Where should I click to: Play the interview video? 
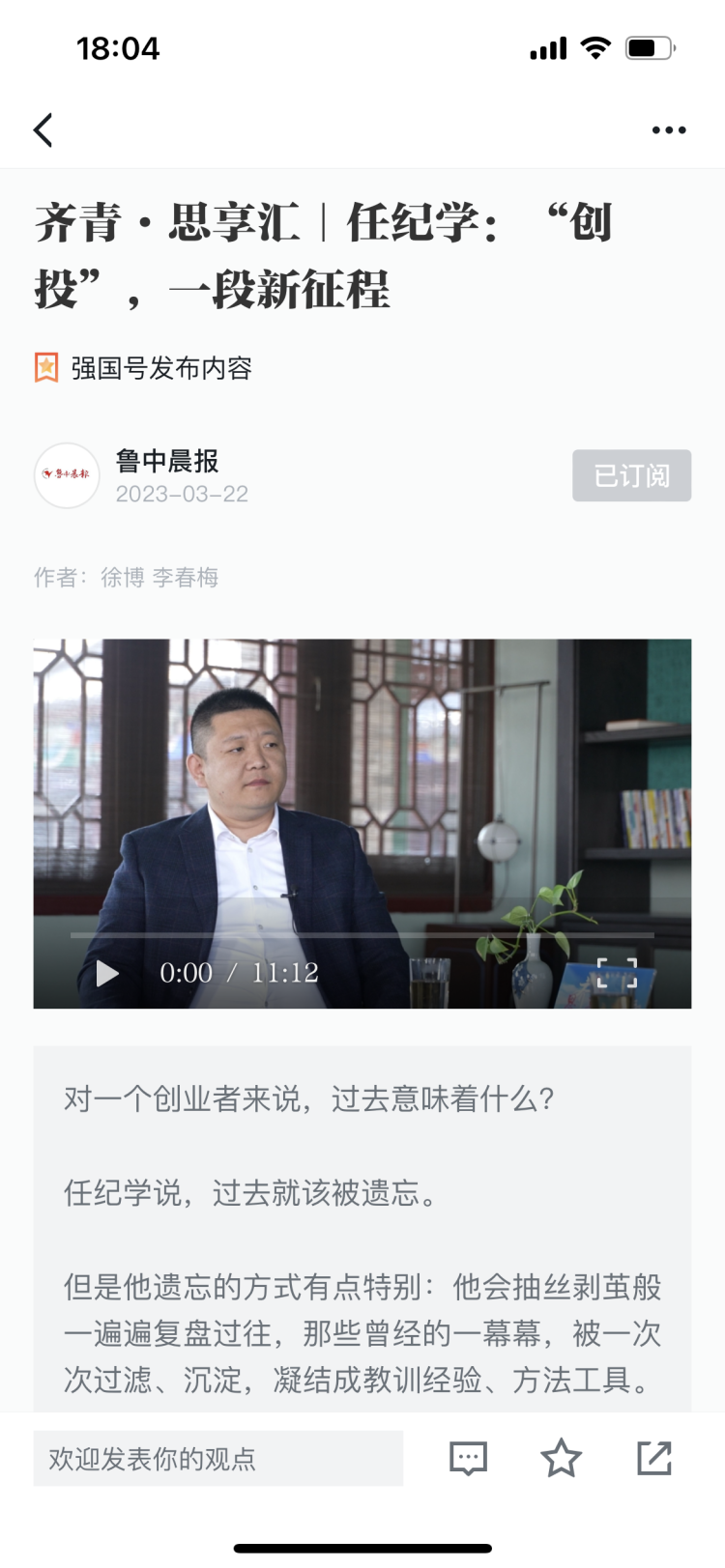pyautogui.click(x=107, y=973)
